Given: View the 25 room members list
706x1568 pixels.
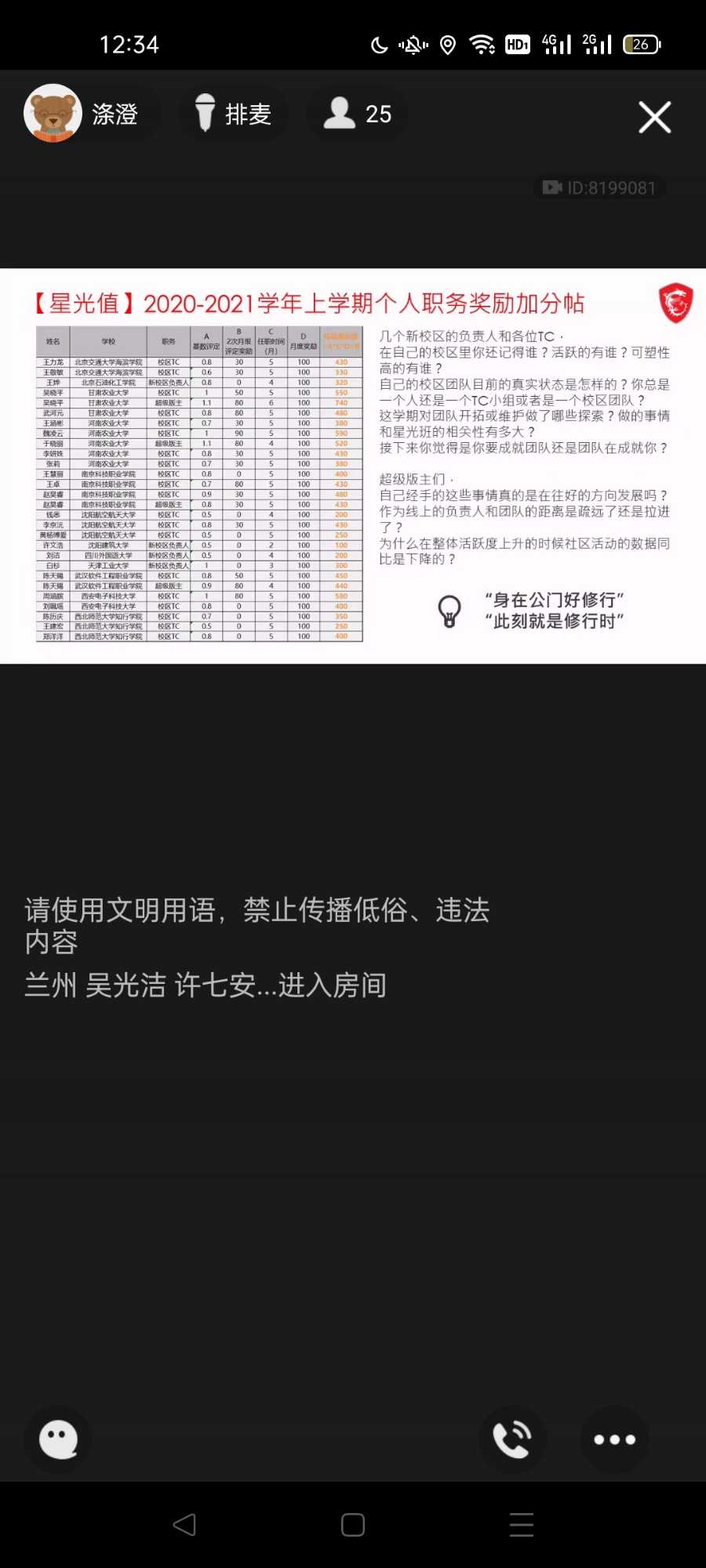Looking at the screenshot, I should pyautogui.click(x=358, y=114).
